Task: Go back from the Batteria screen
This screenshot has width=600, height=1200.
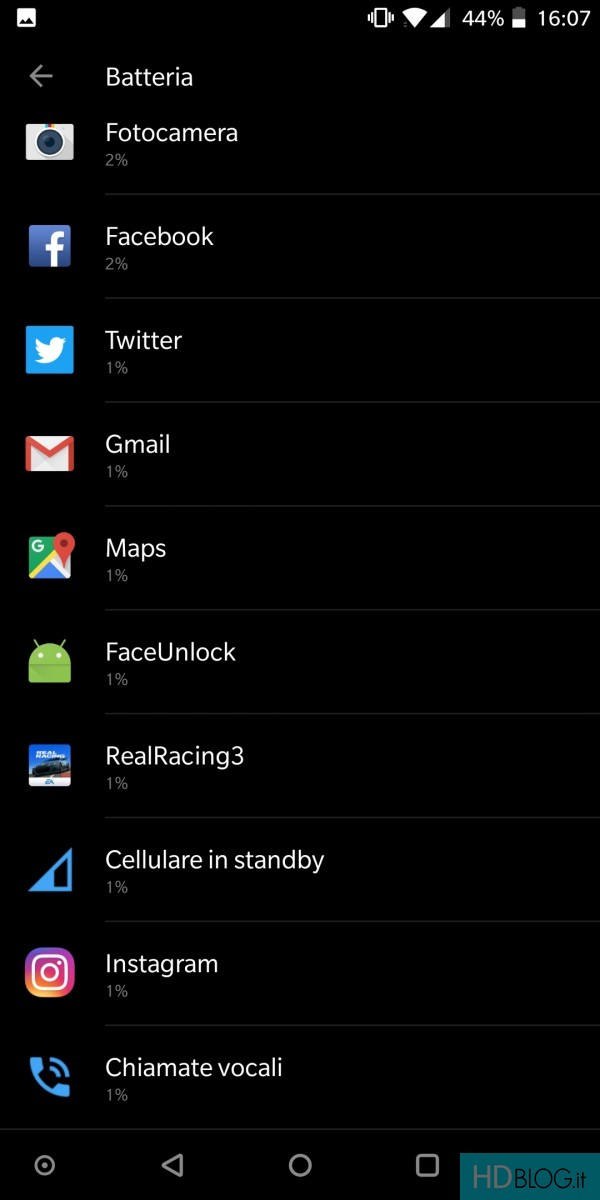Action: (41, 76)
